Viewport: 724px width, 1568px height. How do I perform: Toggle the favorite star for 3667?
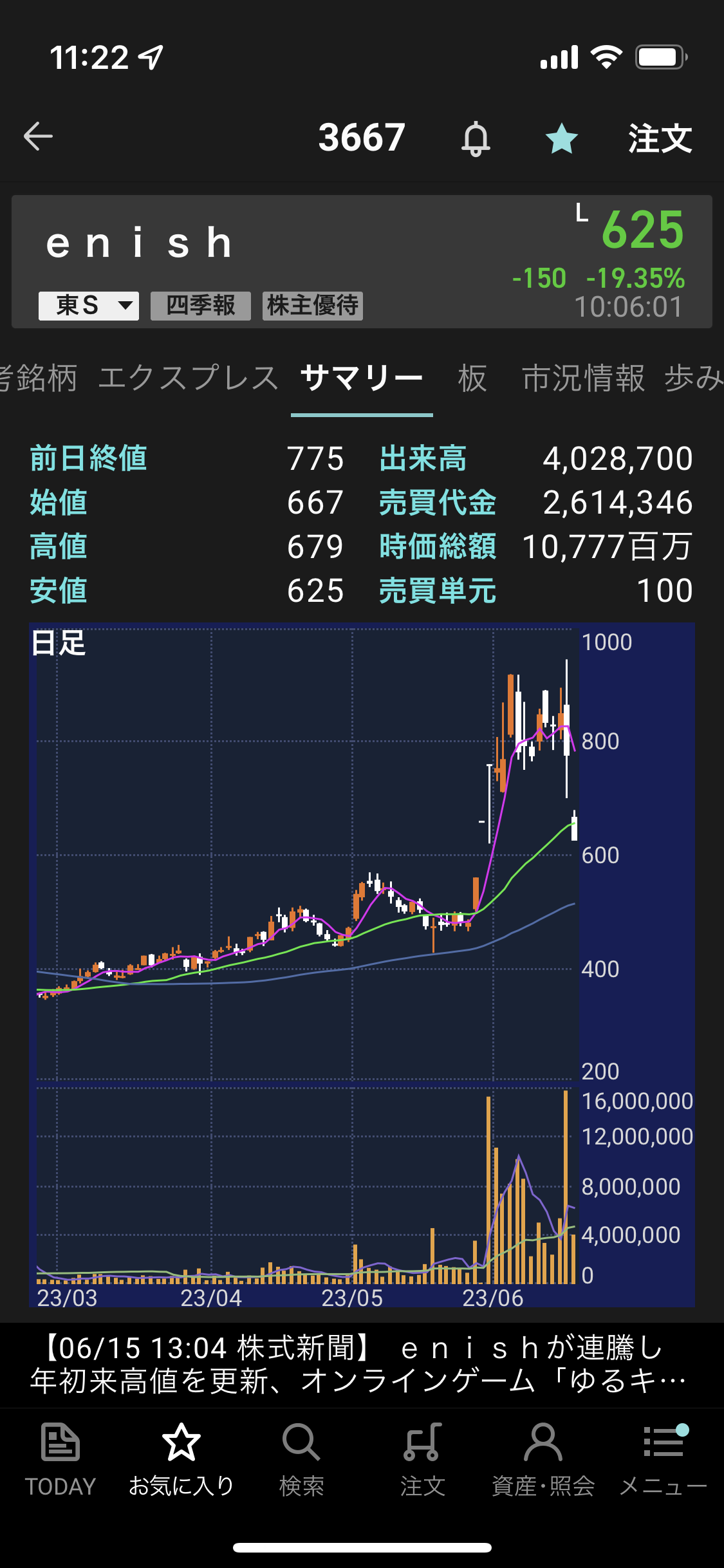tap(561, 138)
